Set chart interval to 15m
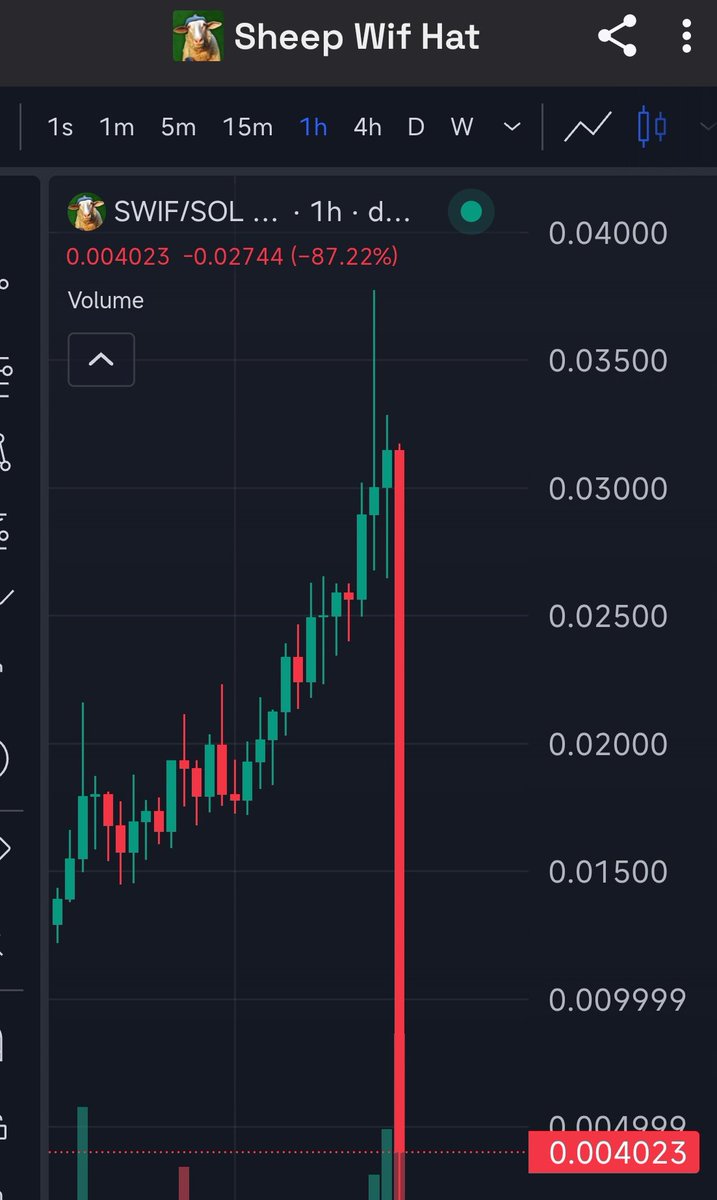 point(247,127)
